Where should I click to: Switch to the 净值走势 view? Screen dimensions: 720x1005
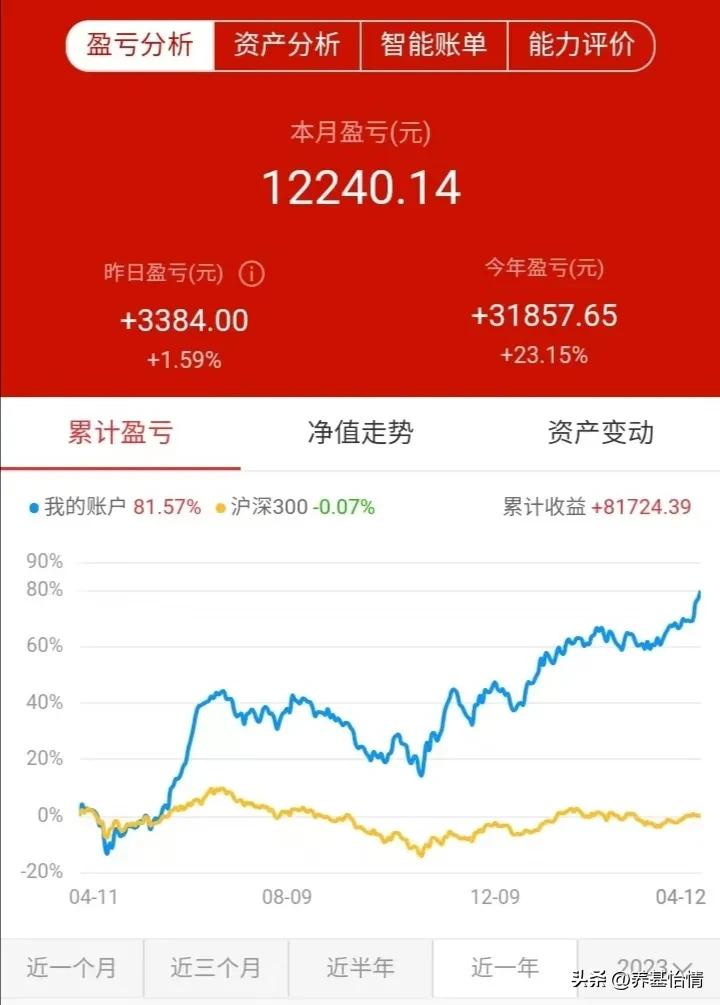[360, 433]
